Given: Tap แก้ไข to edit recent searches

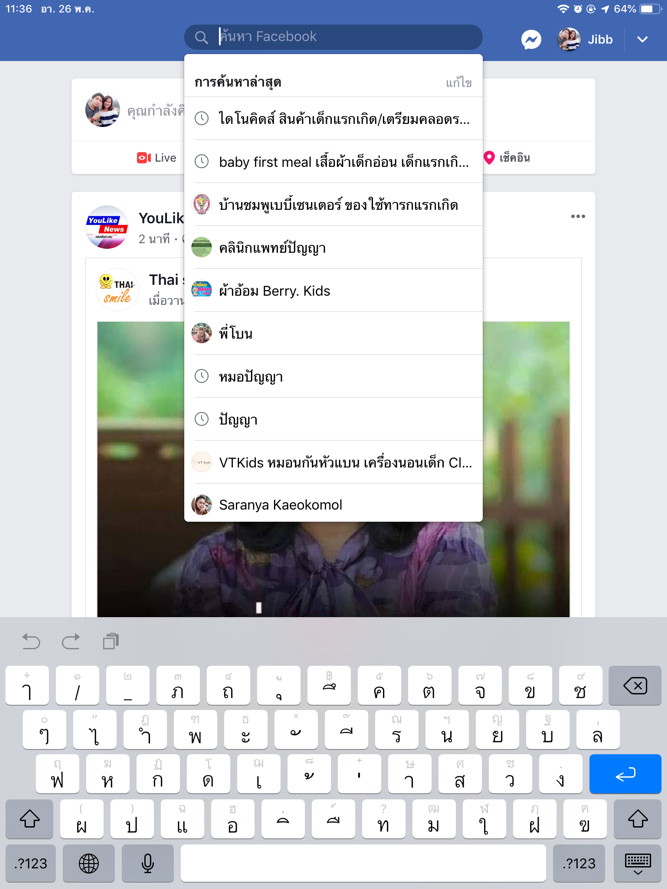Looking at the screenshot, I should pos(458,82).
